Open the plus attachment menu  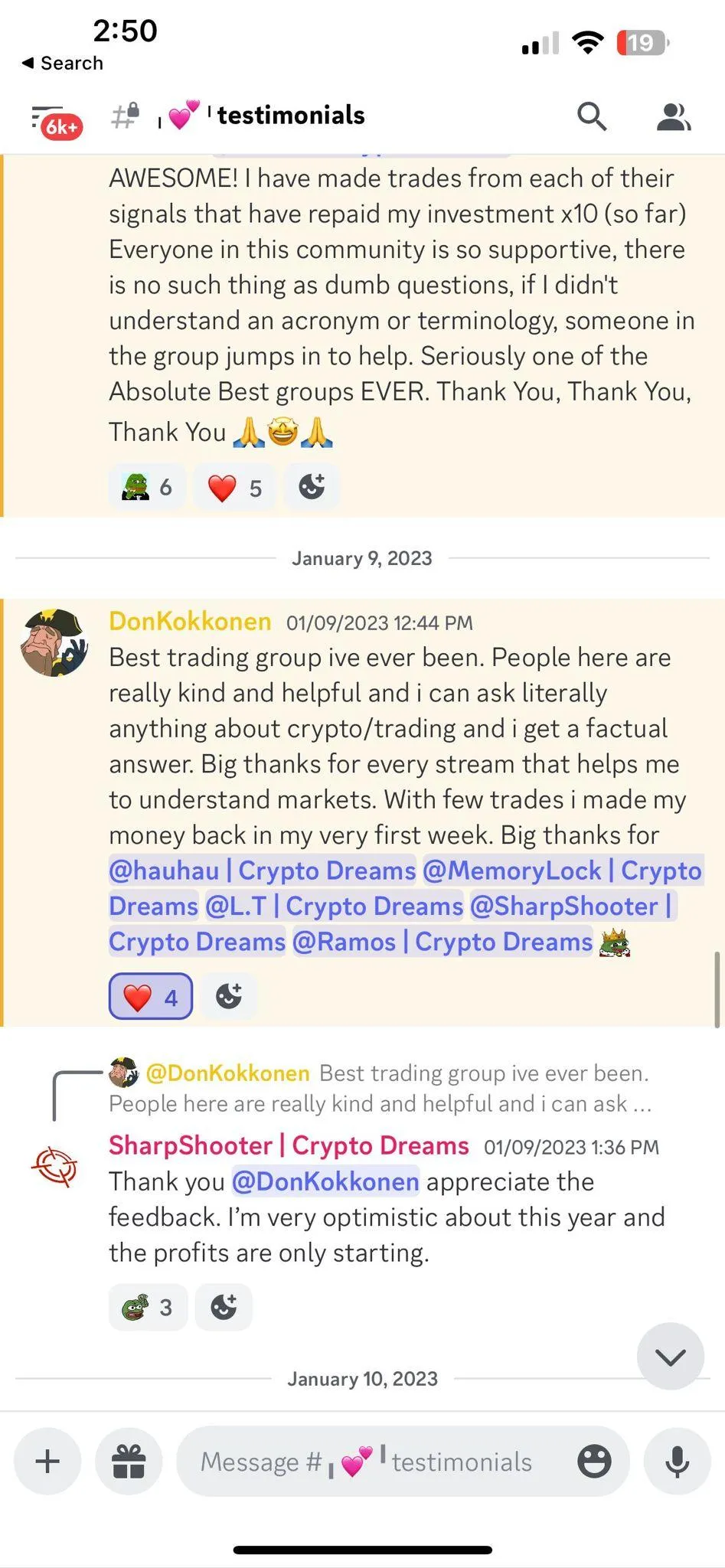click(47, 1461)
